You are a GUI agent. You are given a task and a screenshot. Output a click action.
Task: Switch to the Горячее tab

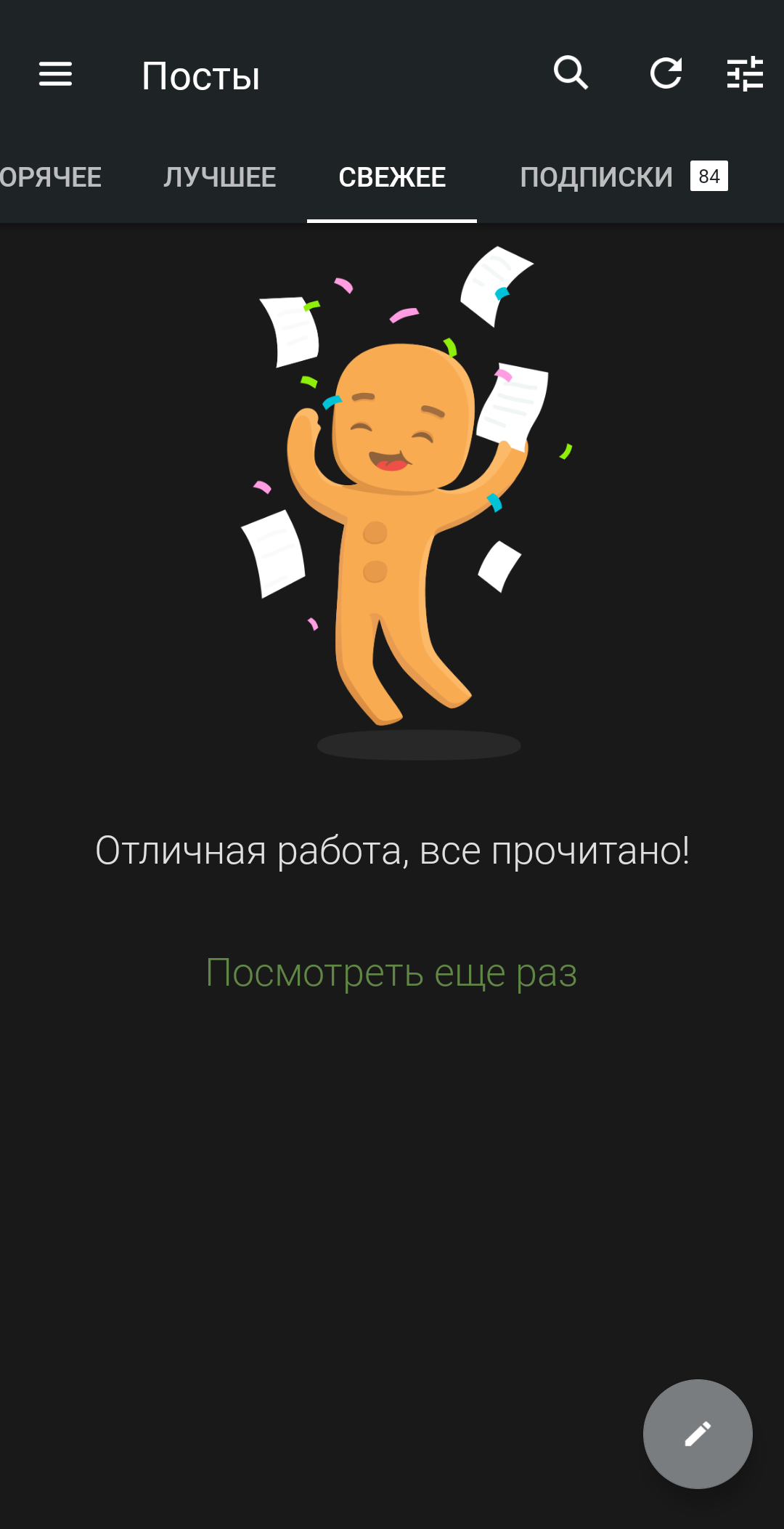[51, 177]
